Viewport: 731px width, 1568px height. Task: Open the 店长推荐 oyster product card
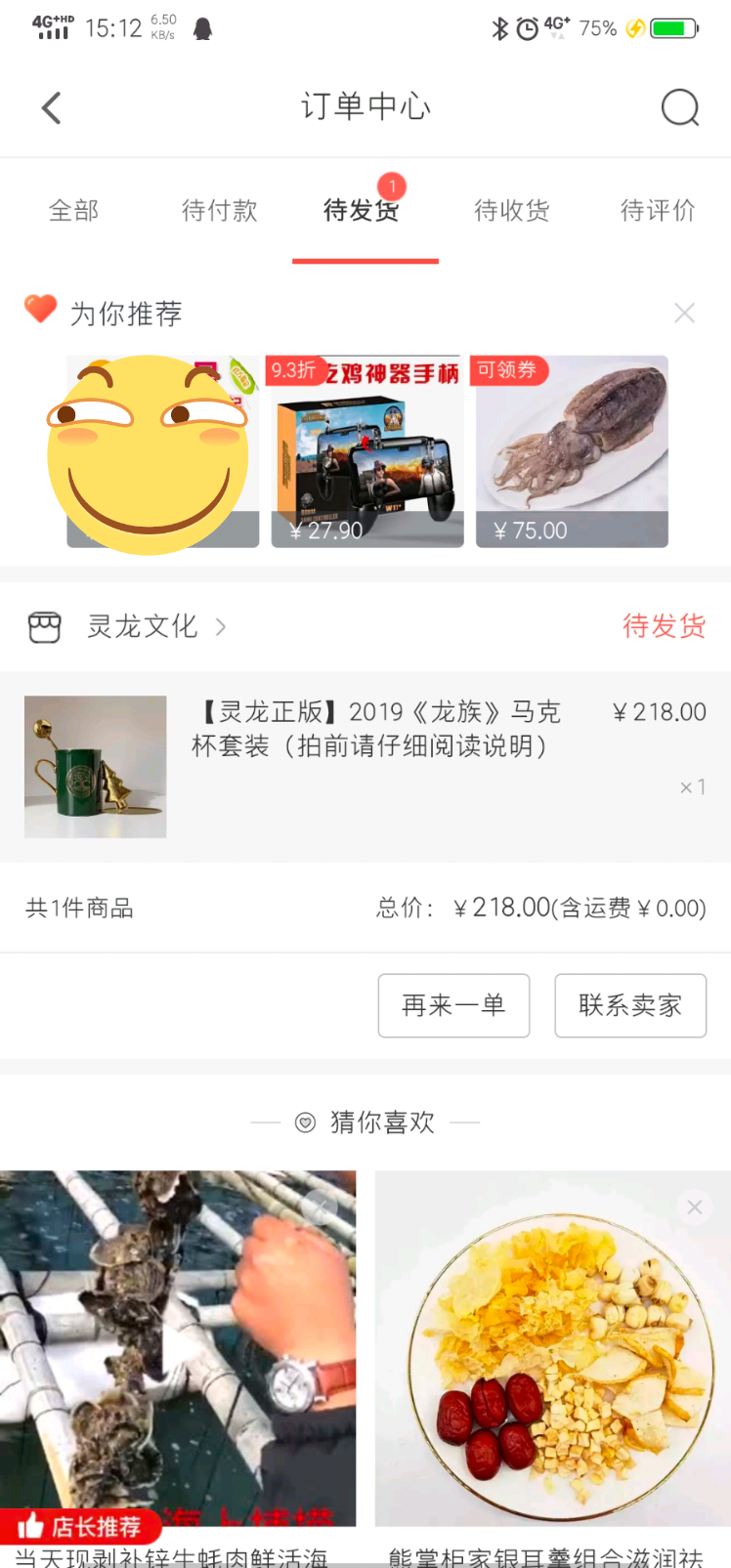(x=178, y=1348)
